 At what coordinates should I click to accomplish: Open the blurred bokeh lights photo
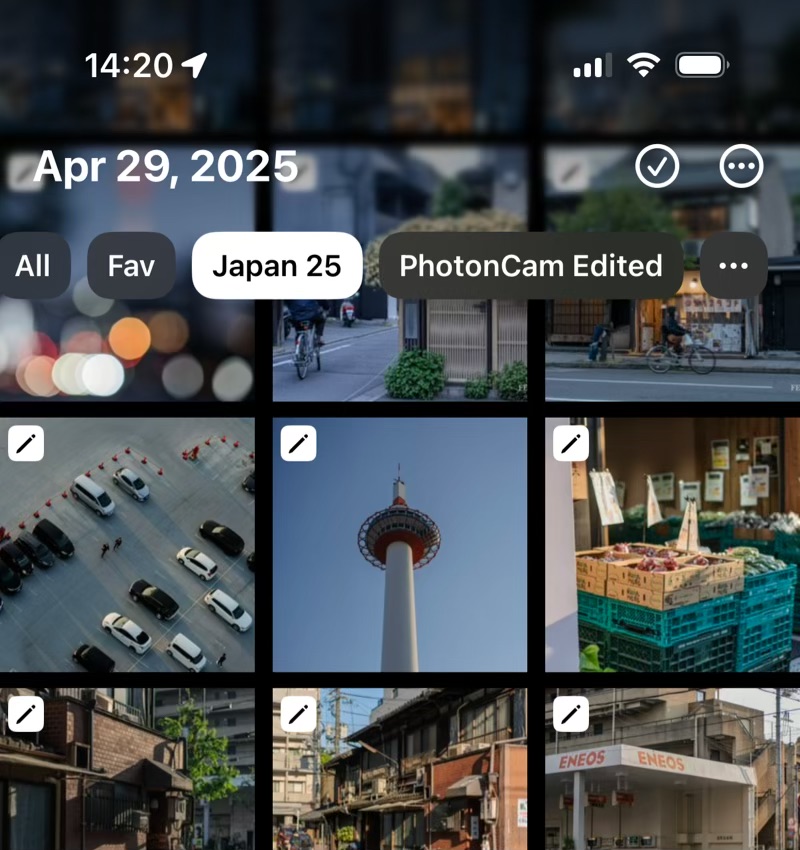pos(127,350)
